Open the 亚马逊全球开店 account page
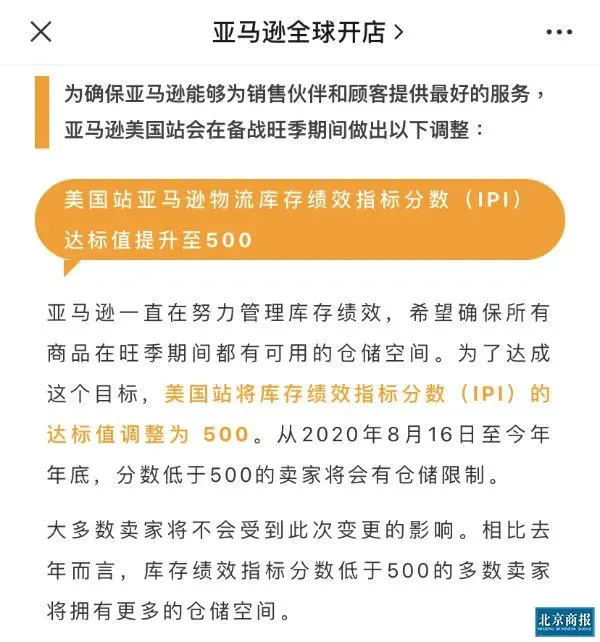Viewport: 600px width, 642px height. (307, 32)
